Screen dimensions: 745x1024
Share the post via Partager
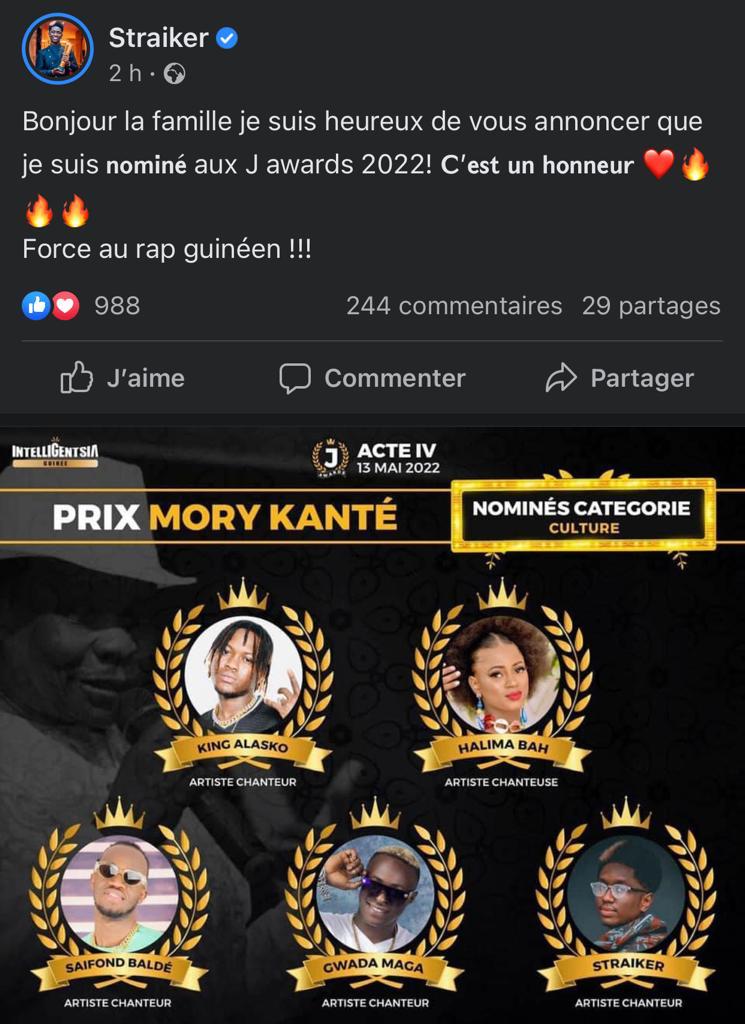click(x=619, y=378)
